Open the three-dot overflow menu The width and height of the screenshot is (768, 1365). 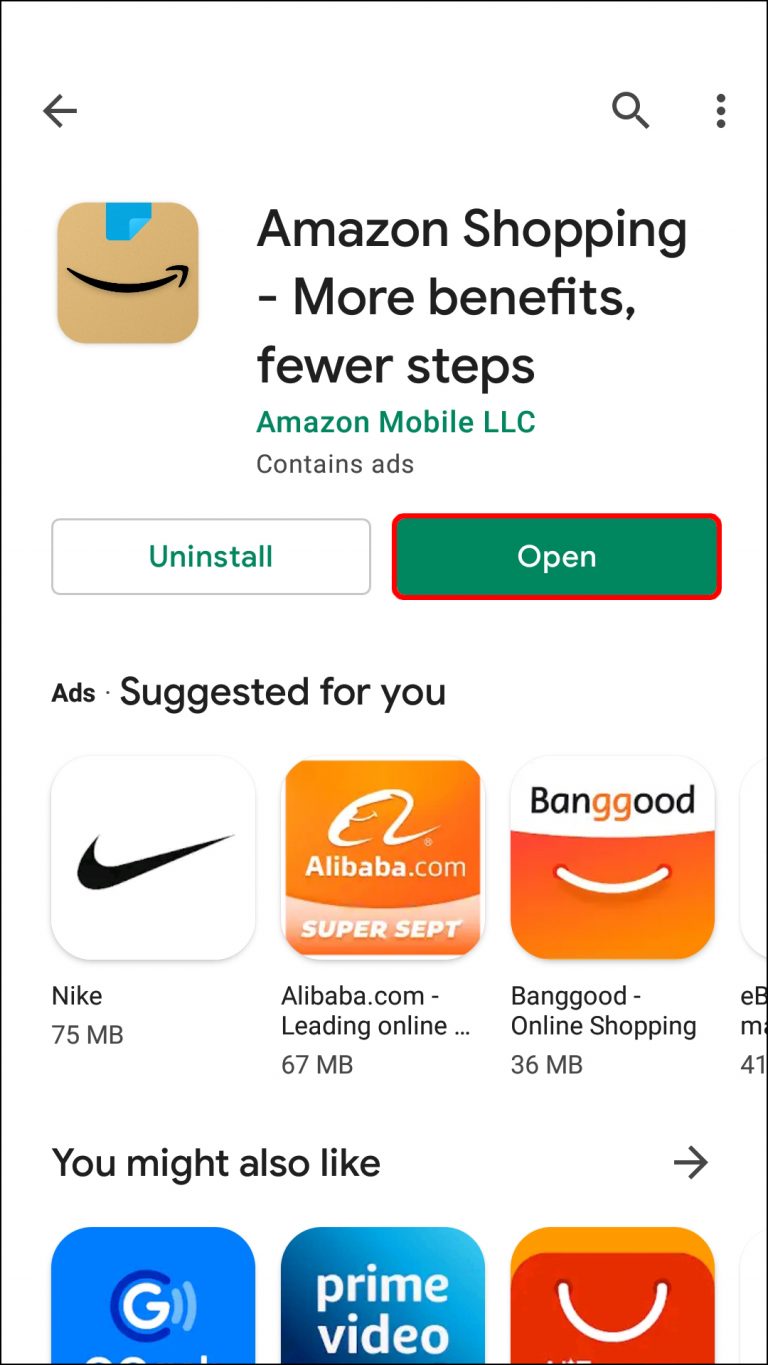(720, 111)
